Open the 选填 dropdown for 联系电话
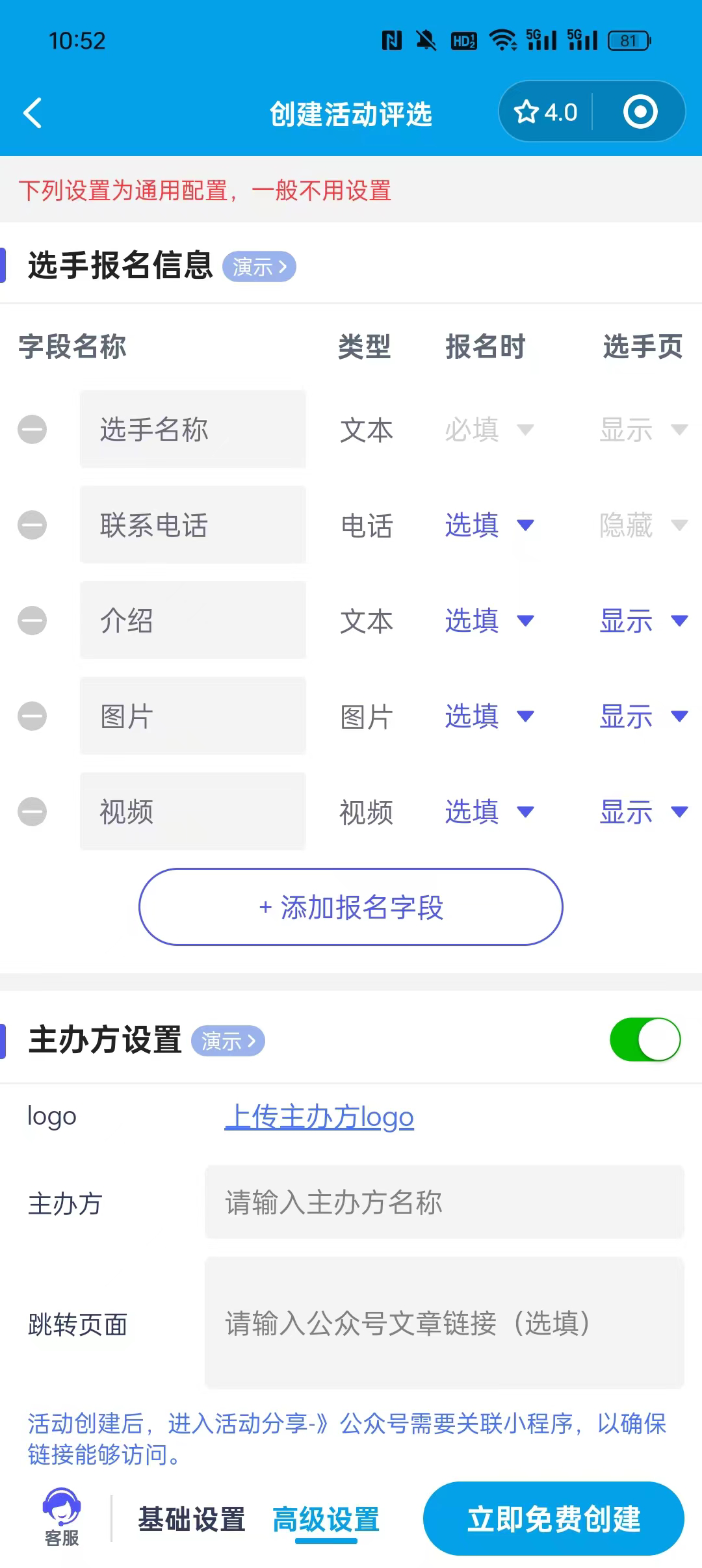The image size is (702, 1568). coord(489,525)
